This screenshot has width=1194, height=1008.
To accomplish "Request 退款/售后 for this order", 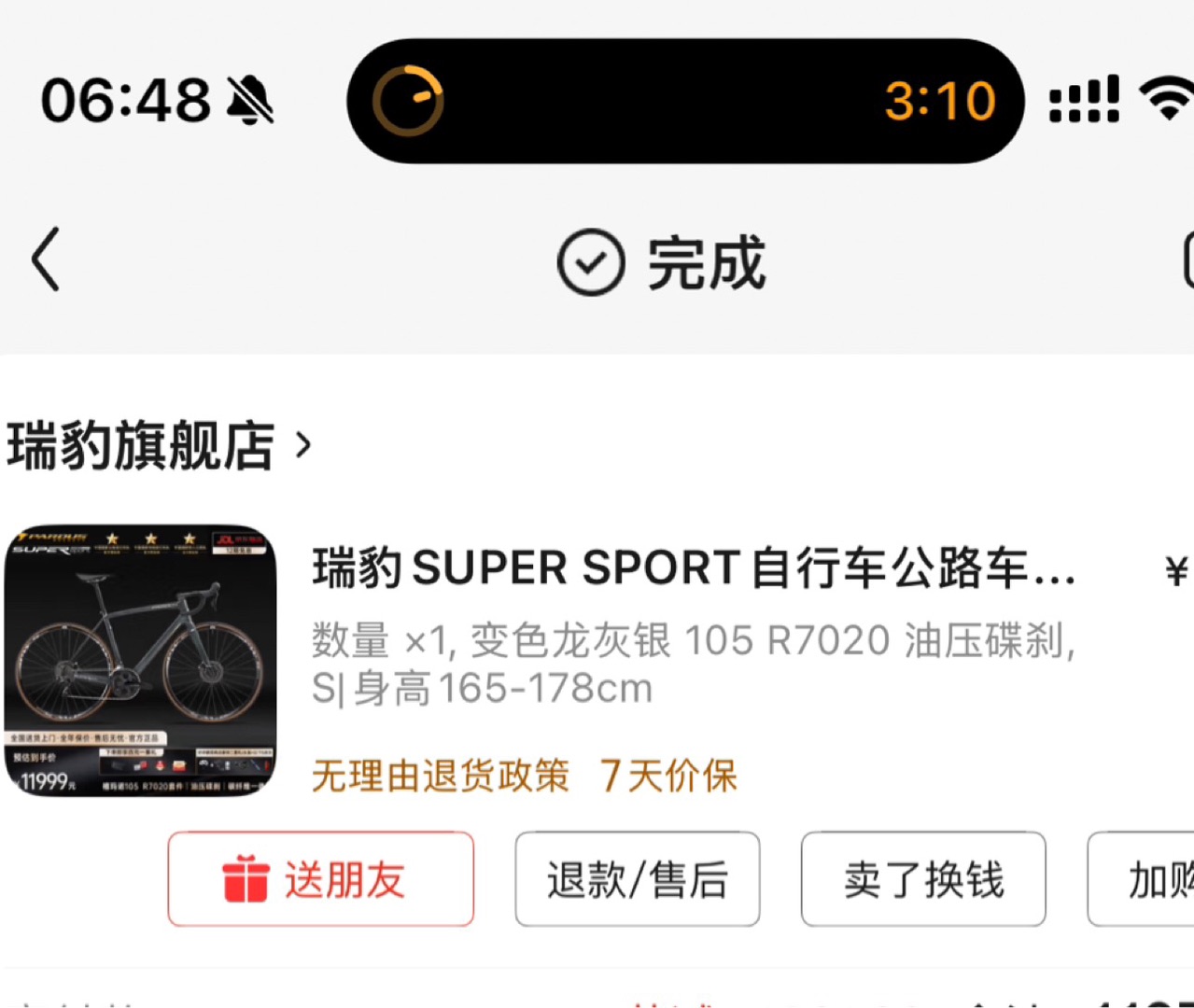I will (637, 879).
